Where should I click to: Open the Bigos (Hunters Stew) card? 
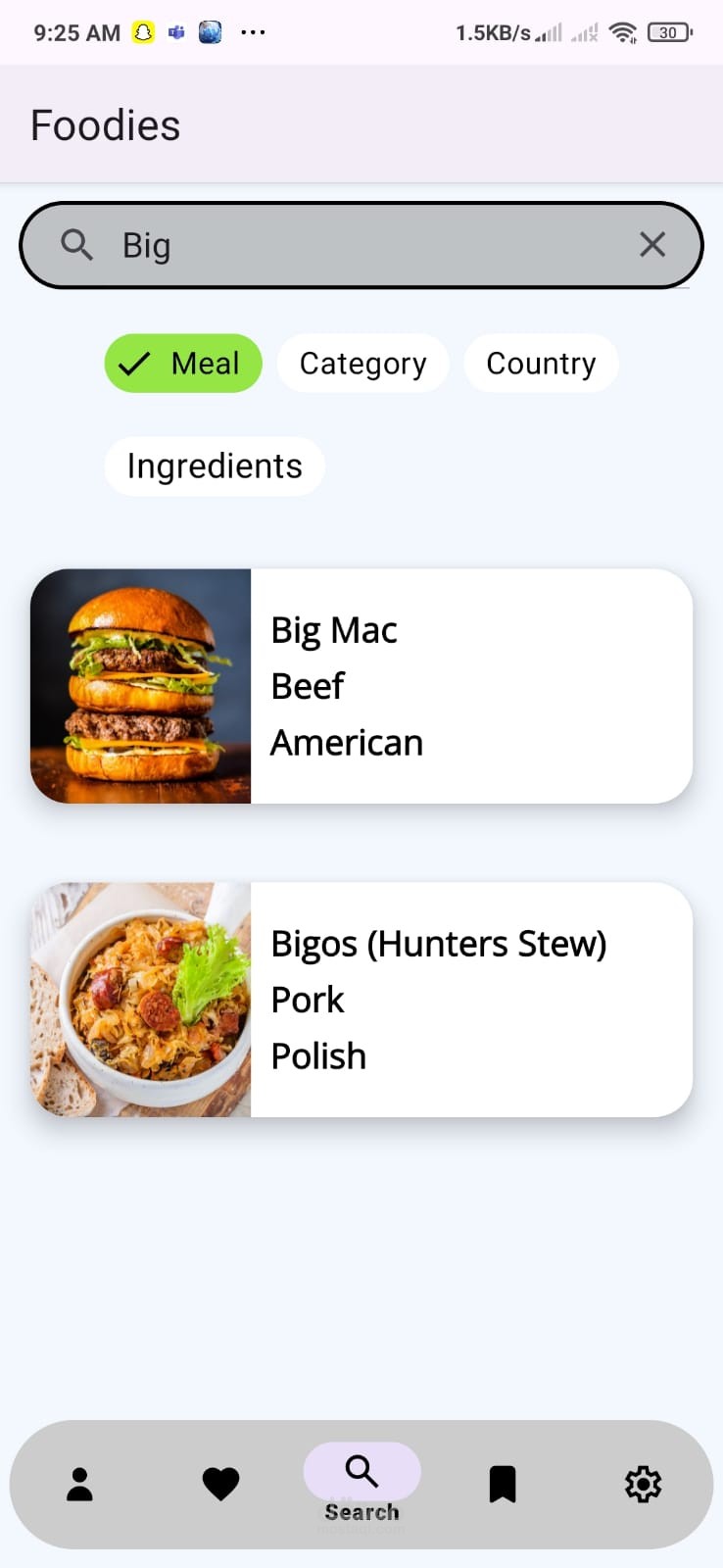click(x=361, y=1000)
